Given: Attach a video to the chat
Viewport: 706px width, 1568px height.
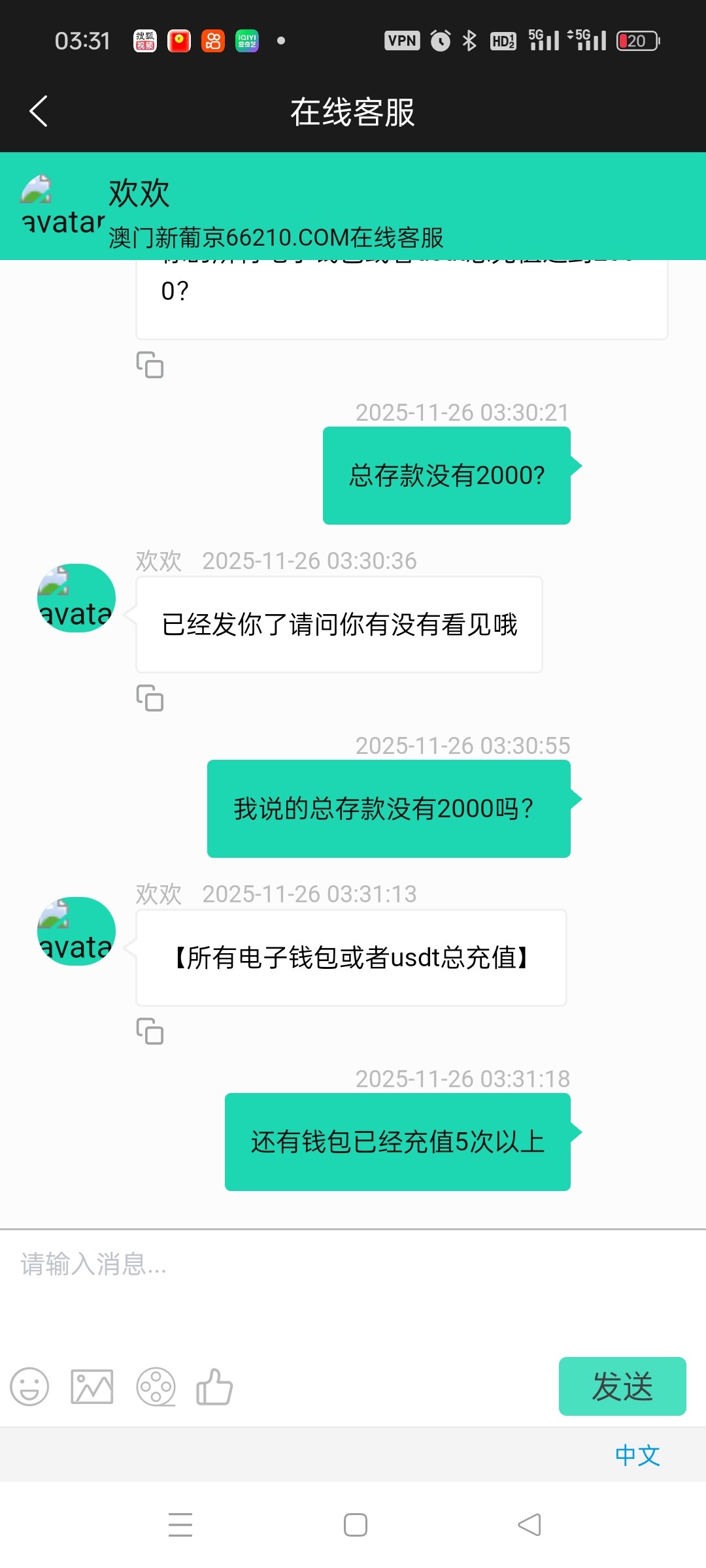Looking at the screenshot, I should pyautogui.click(x=156, y=1386).
